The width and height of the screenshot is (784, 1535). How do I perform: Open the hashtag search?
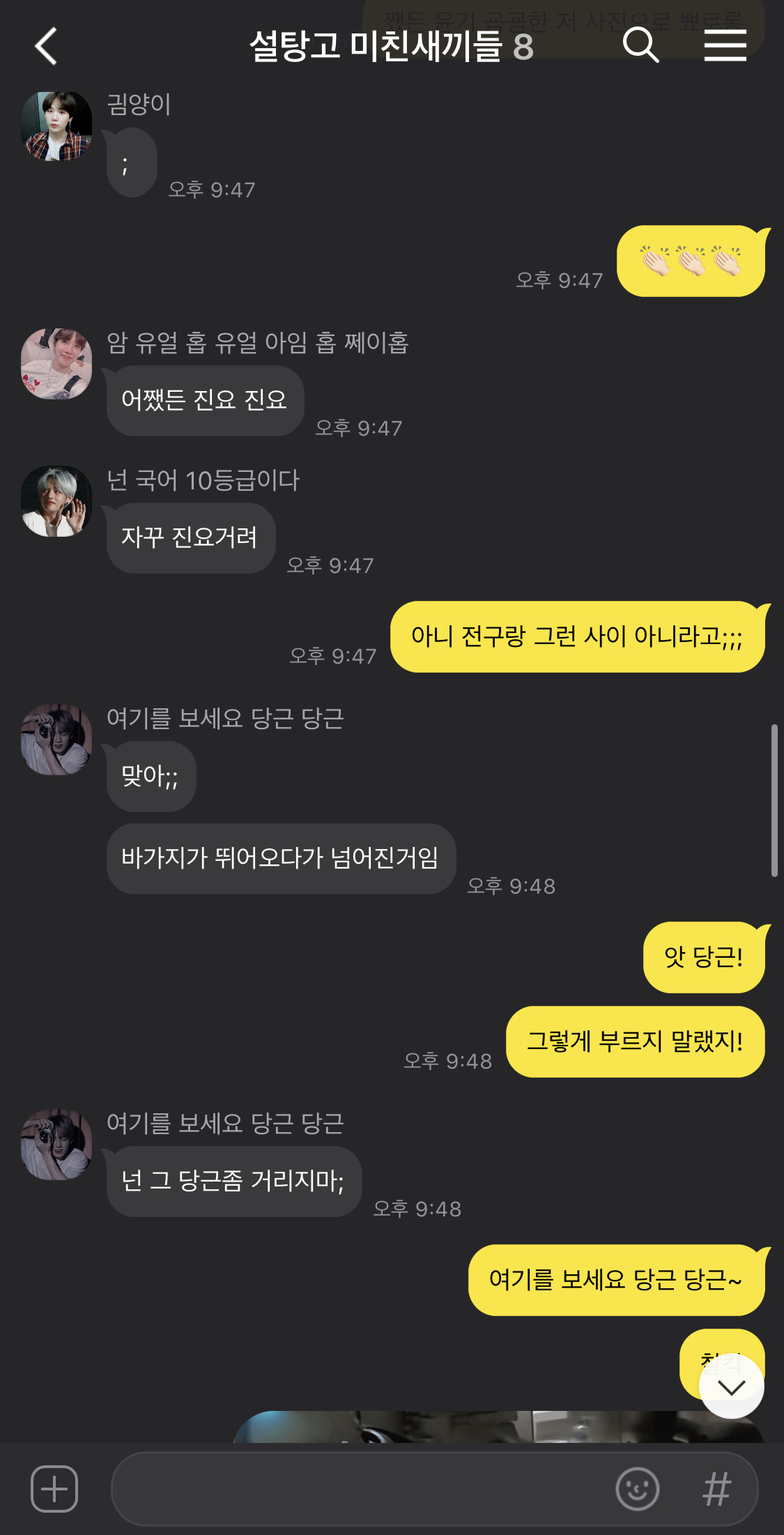click(x=716, y=1489)
